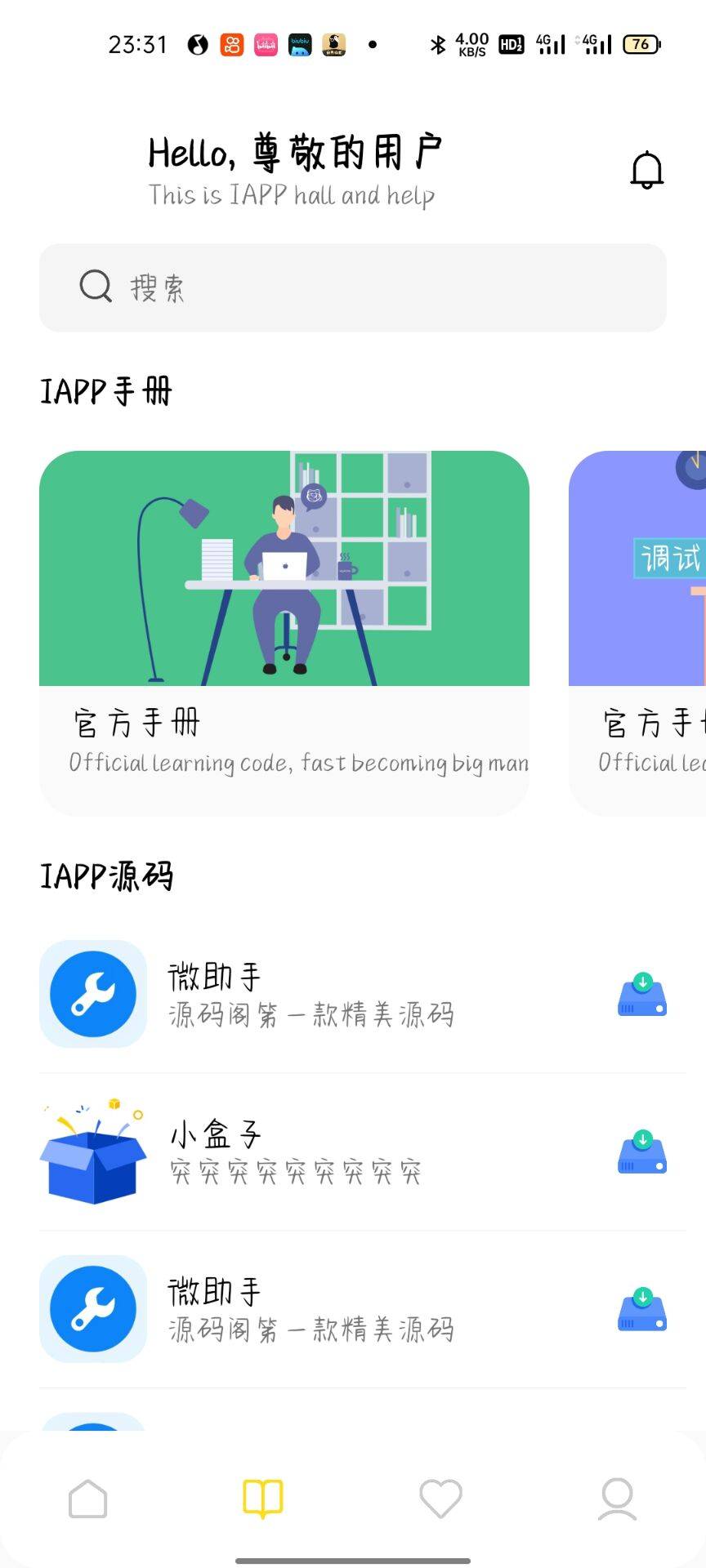Screen dimensions: 706x1568
Task: Download the 小盒子 source code
Action: pos(642,1152)
